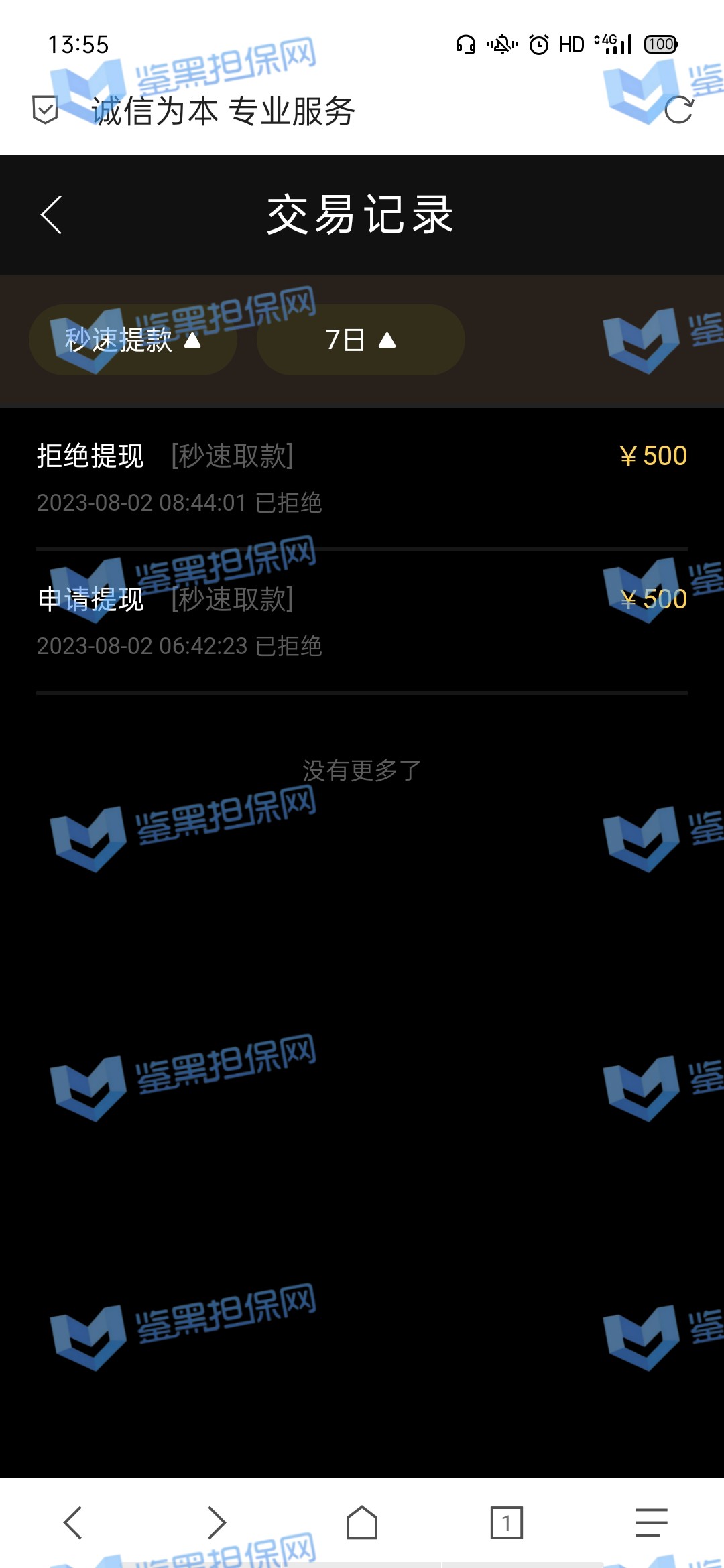View site security info shield icon
This screenshot has height=1568, width=724.
coord(46,110)
